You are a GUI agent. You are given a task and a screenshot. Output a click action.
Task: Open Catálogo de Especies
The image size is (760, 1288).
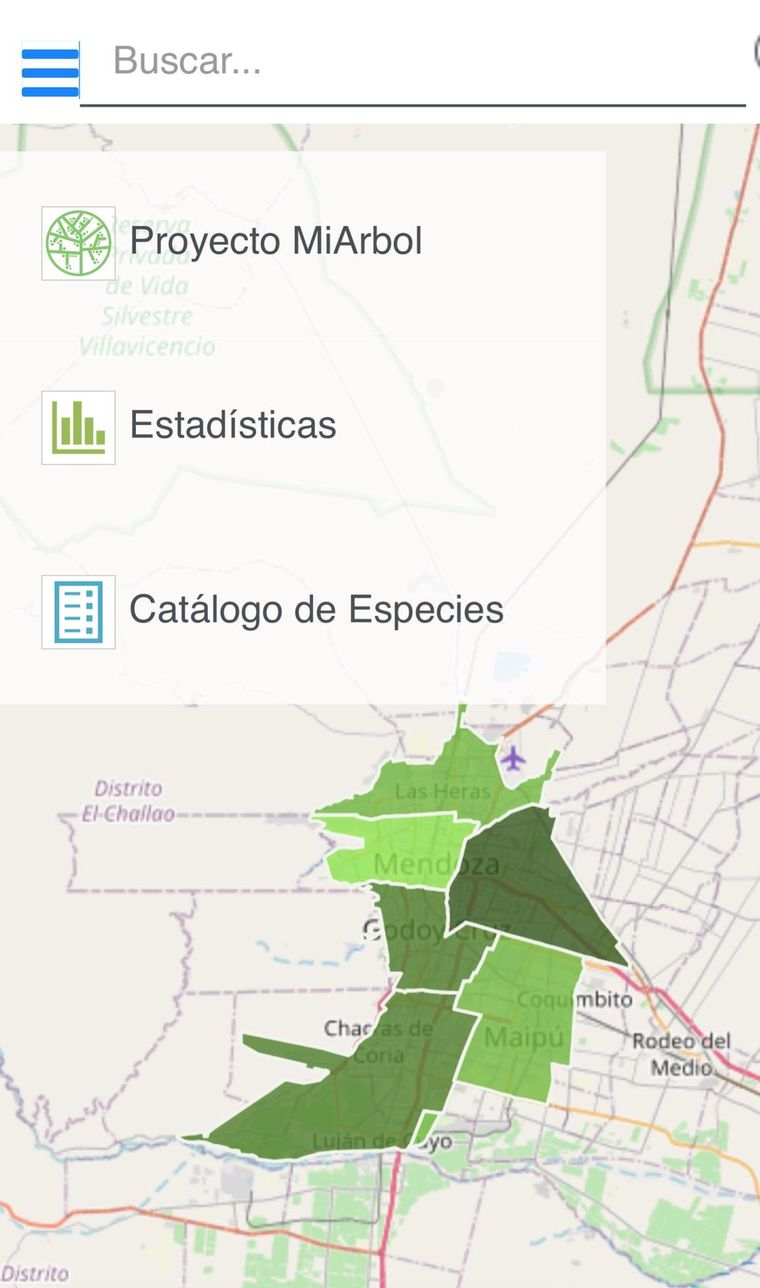click(x=315, y=610)
